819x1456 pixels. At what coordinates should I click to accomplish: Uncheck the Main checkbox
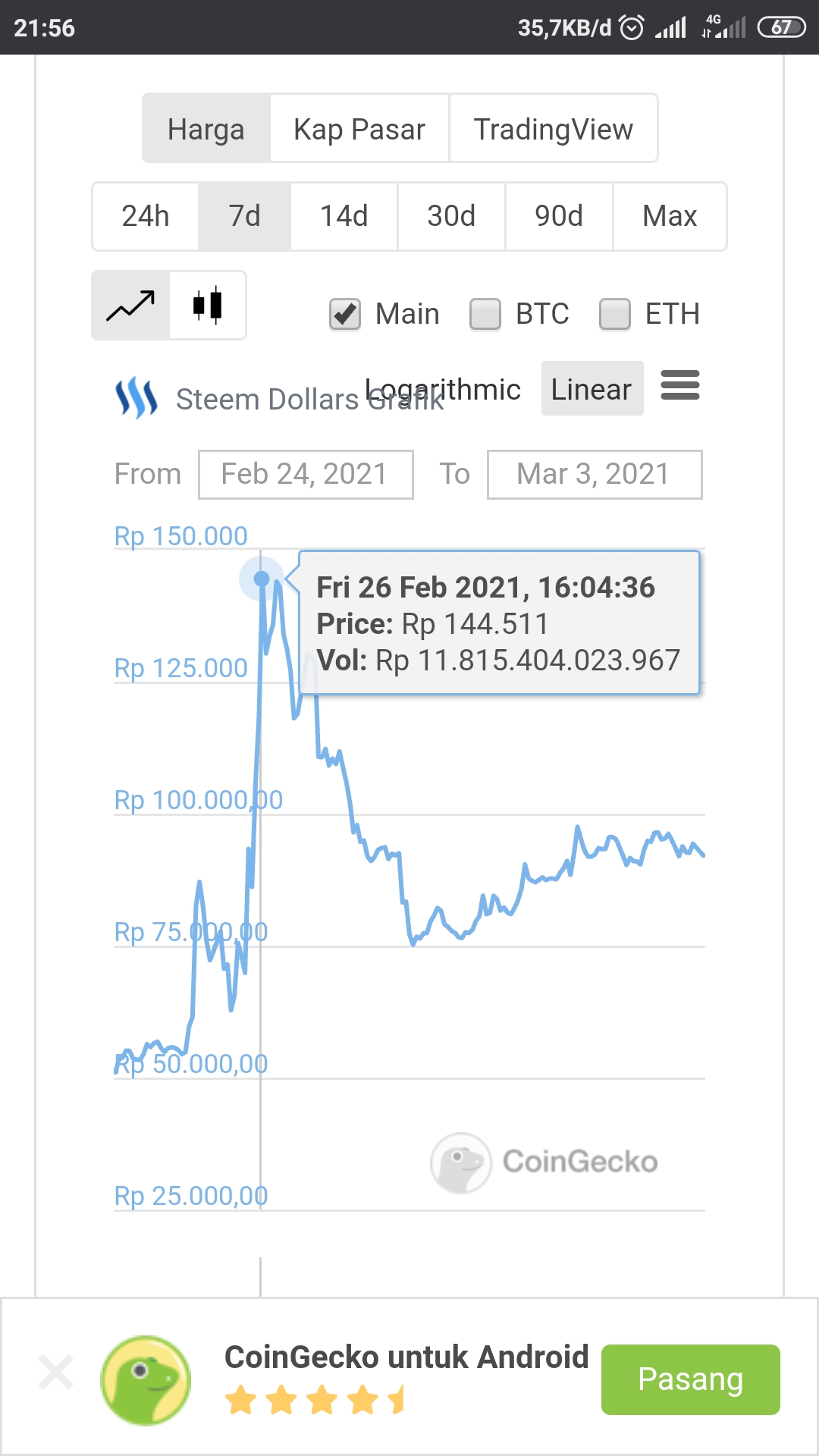345,314
